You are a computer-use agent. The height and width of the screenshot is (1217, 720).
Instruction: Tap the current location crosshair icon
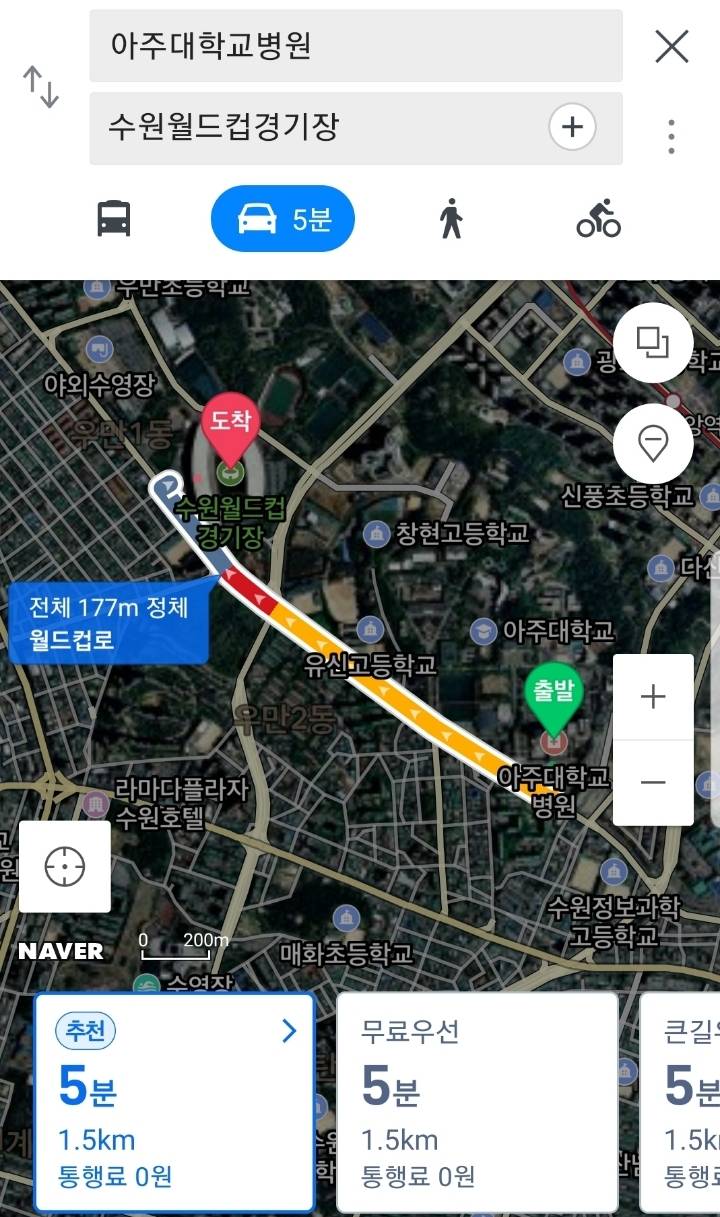click(64, 867)
